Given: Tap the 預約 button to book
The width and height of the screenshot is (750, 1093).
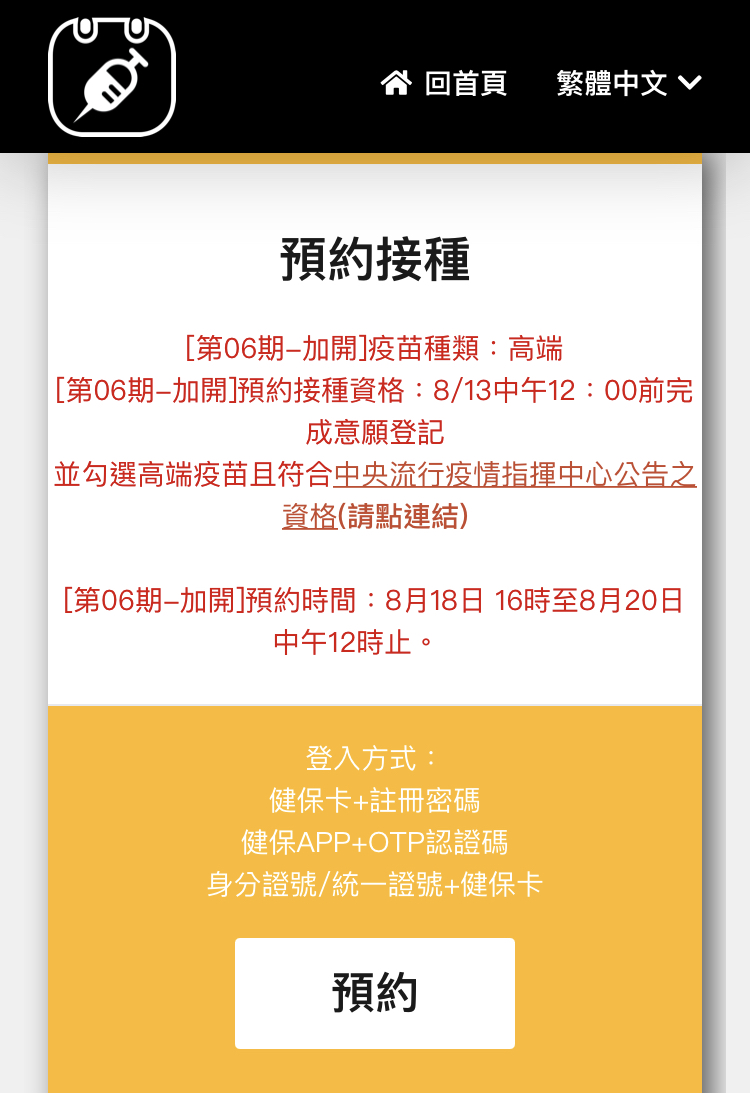Looking at the screenshot, I should coord(375,993).
